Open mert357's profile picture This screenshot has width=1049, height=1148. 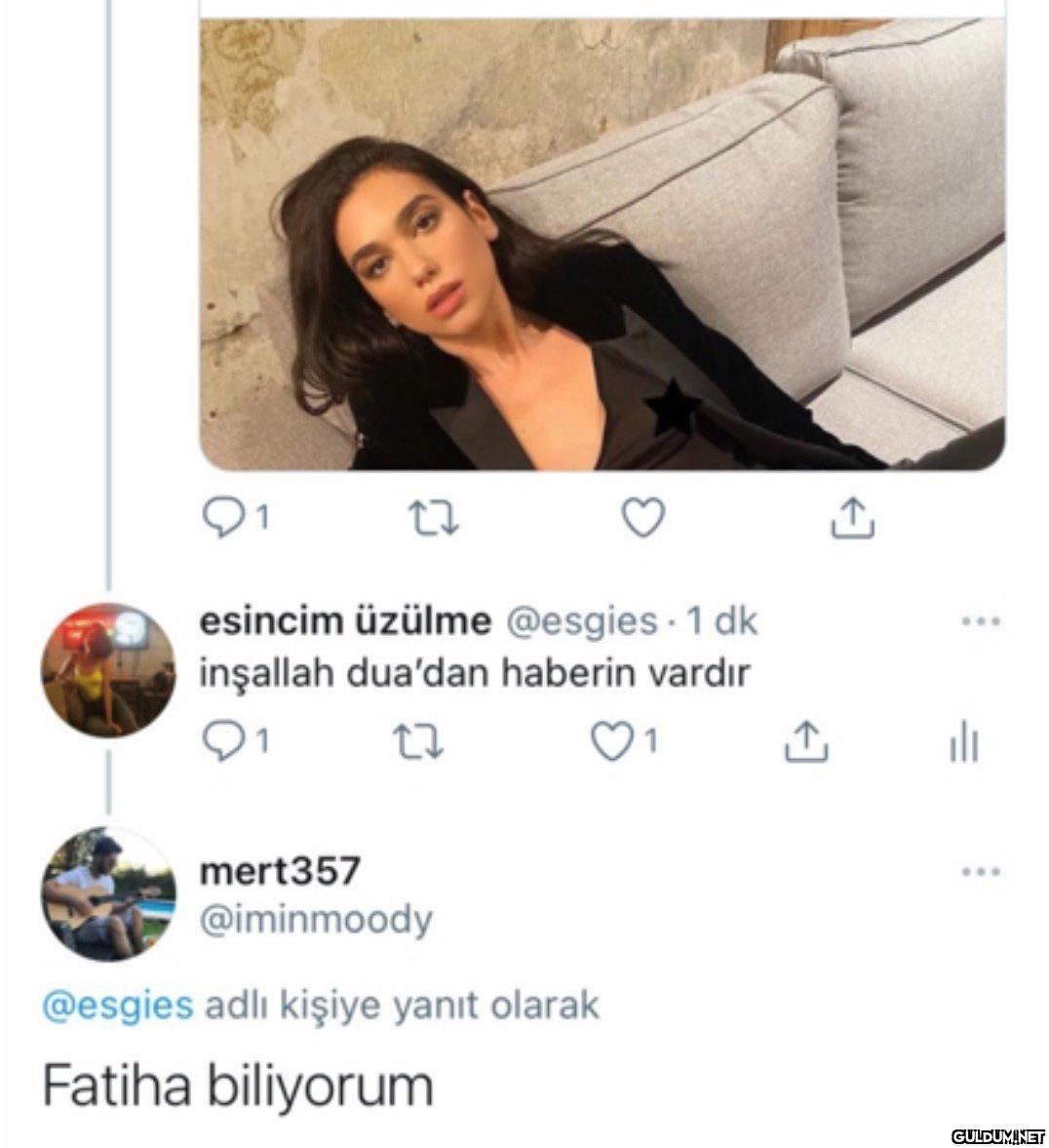(108, 893)
